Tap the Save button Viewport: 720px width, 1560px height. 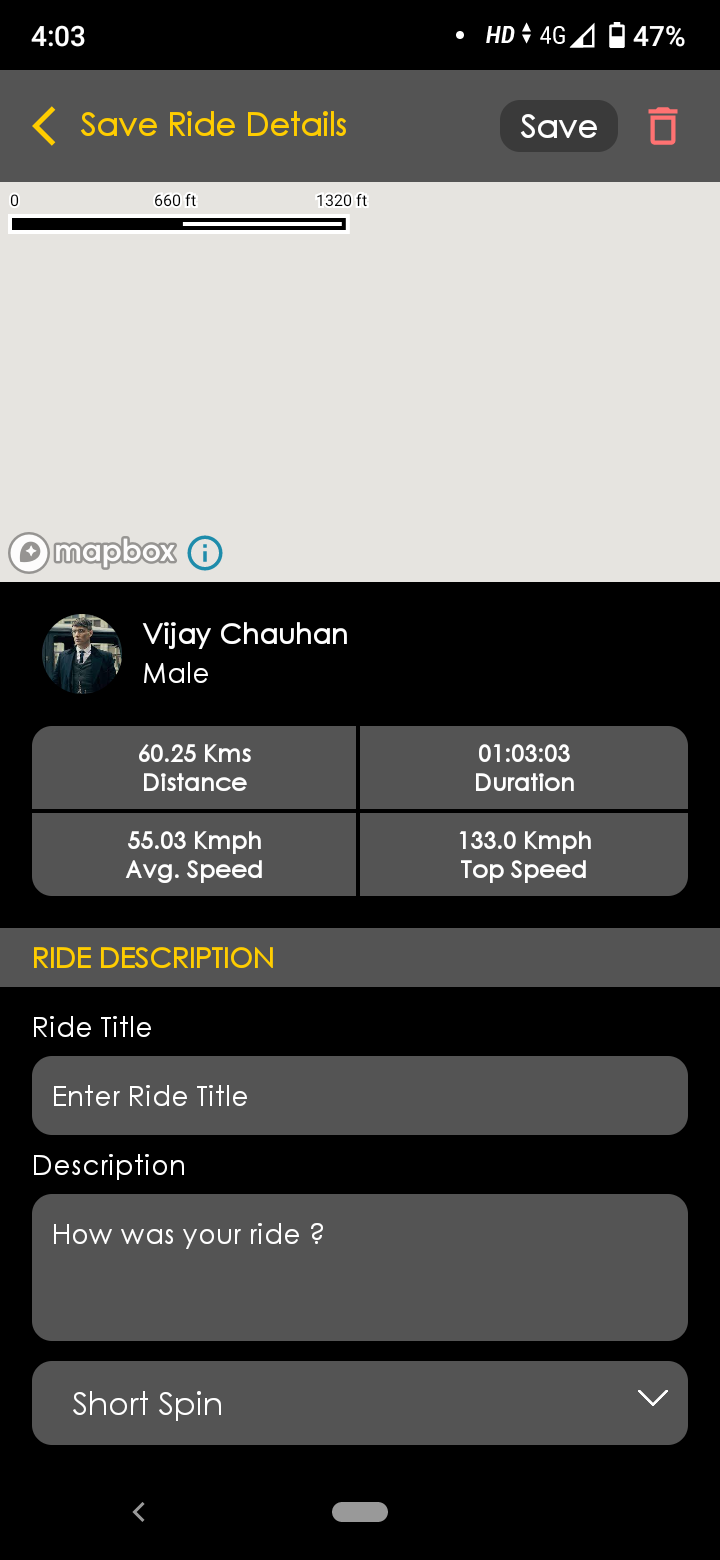(x=558, y=126)
